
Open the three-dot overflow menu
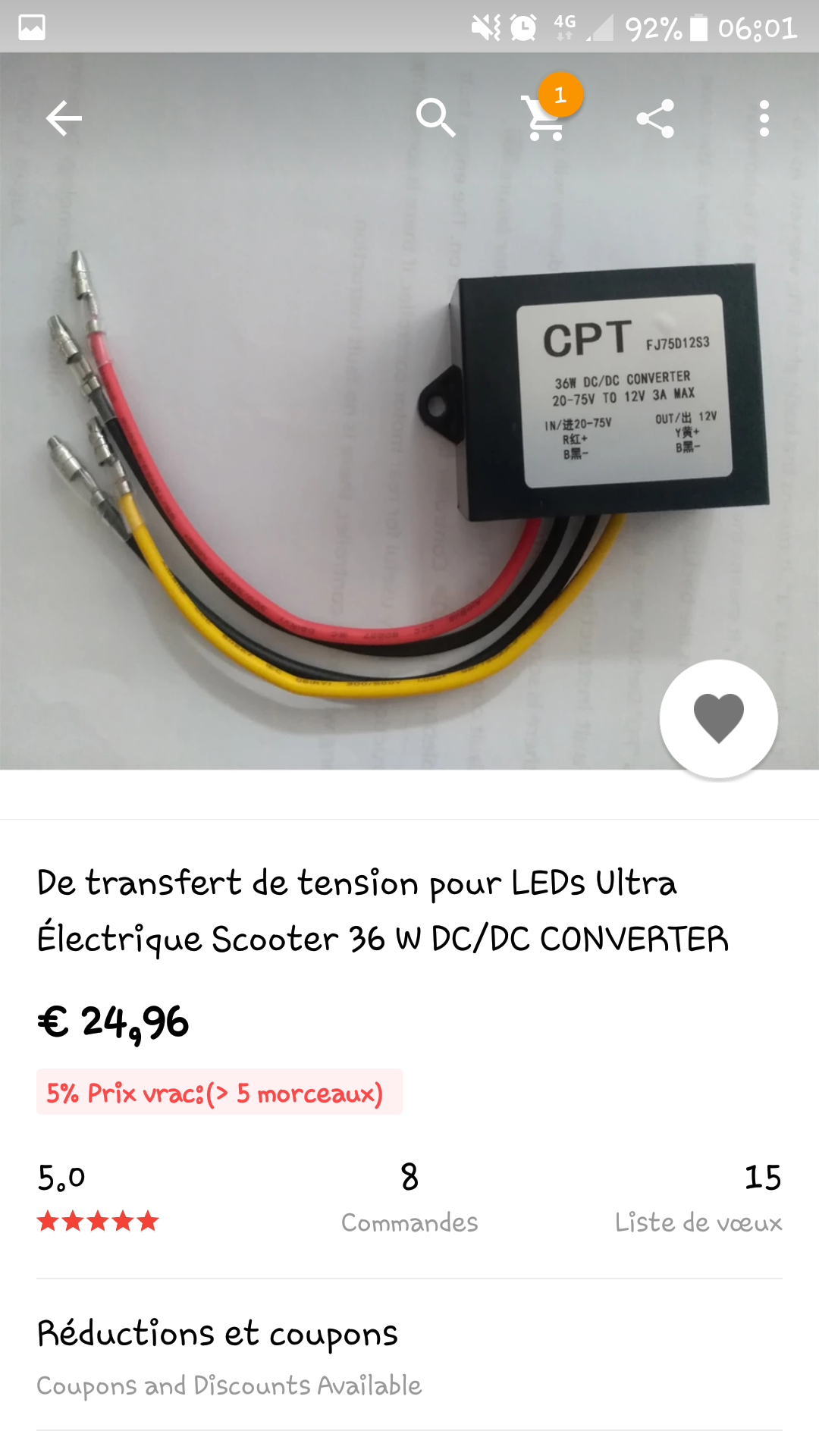coord(764,118)
